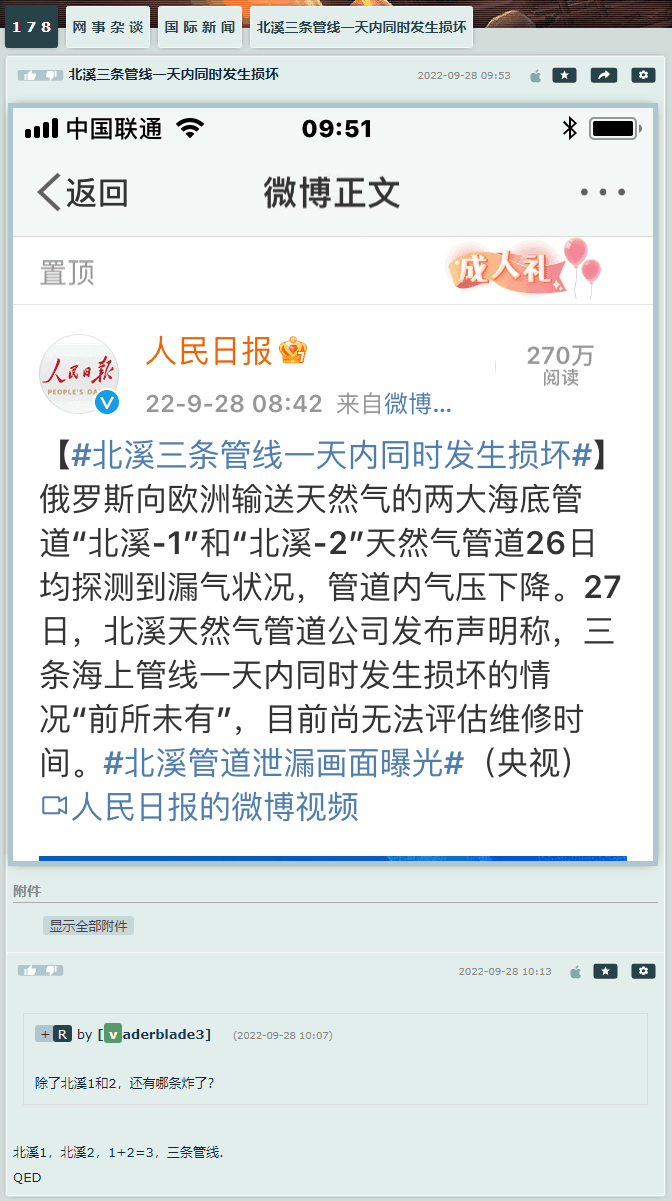Go to the 网事杂谈 forum section
This screenshot has height=1201, width=672.
(108, 27)
